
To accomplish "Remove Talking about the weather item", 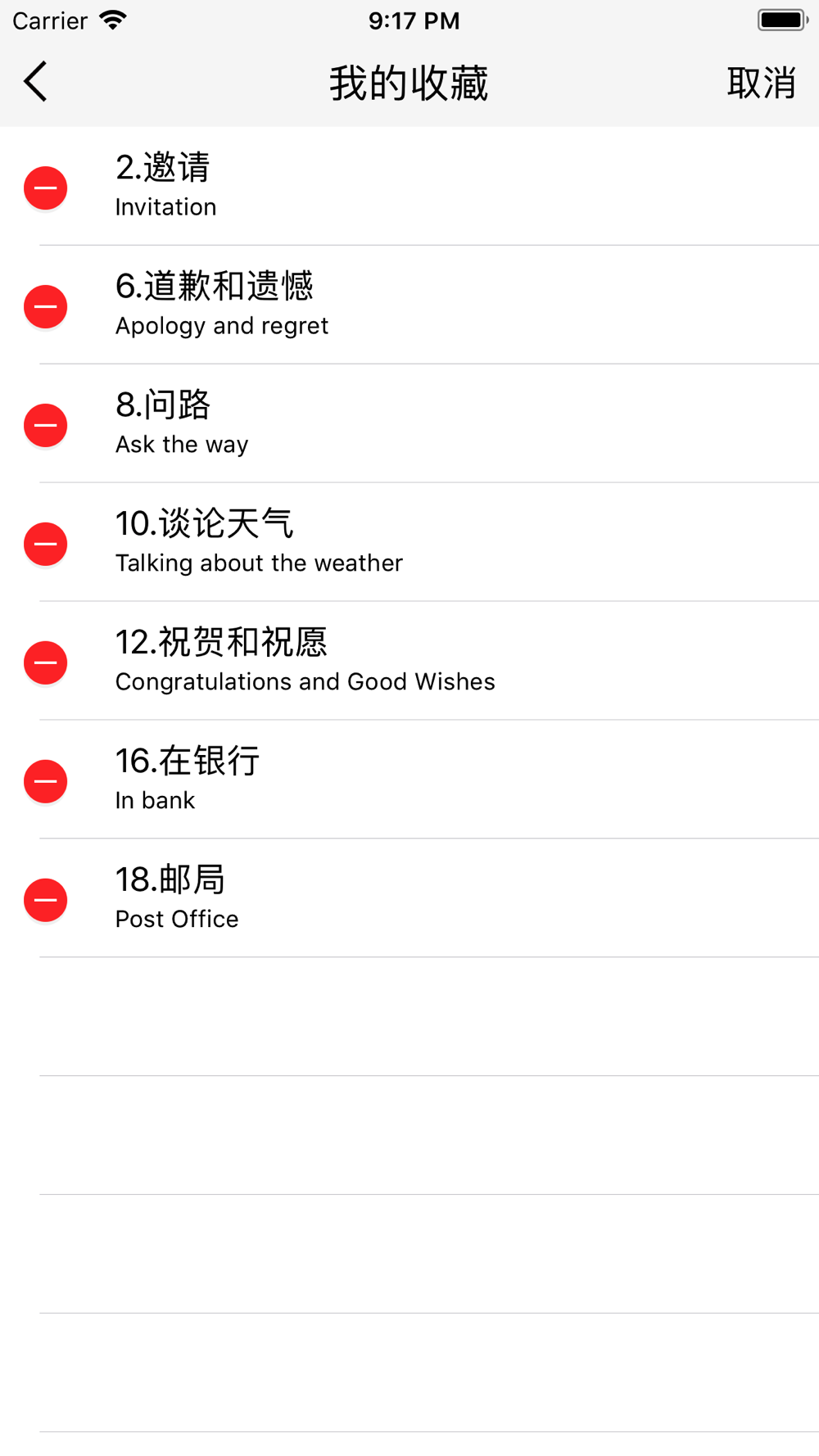I will tap(45, 544).
